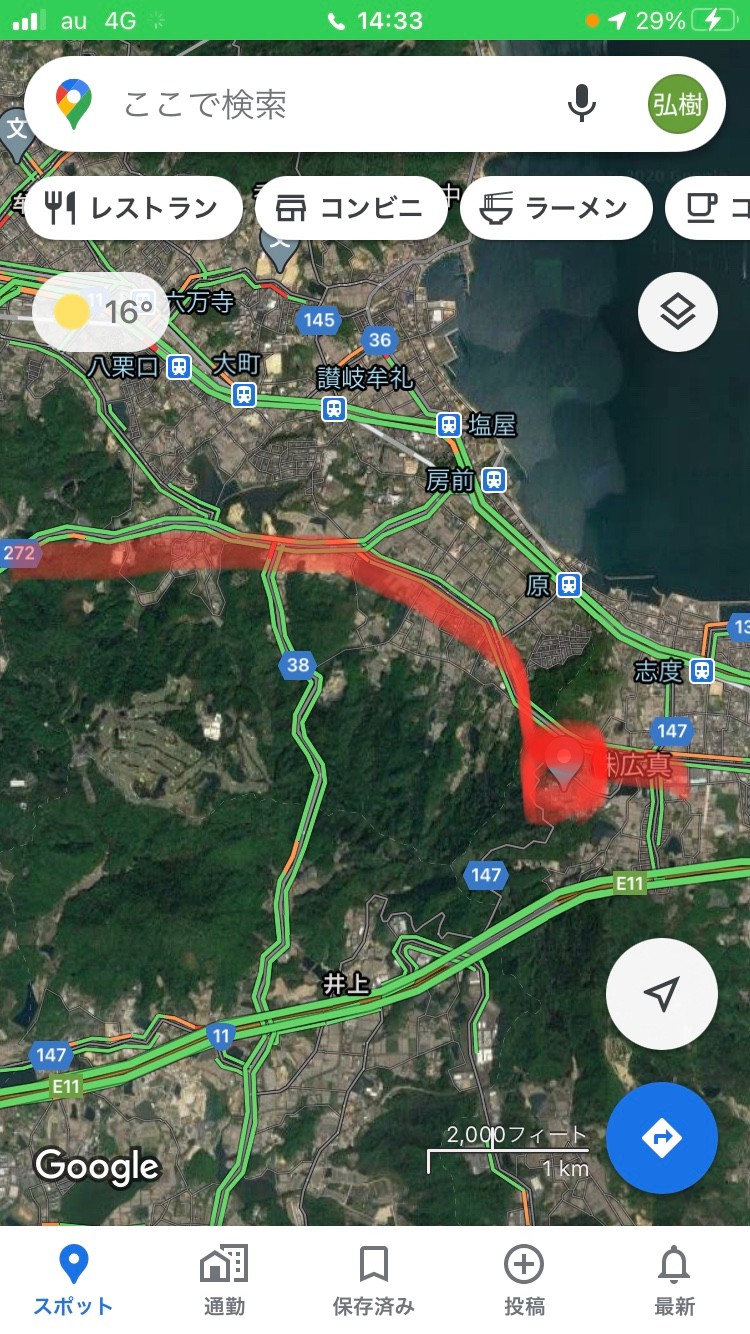
Task: Open the 弘樹 account avatar
Action: (679, 104)
